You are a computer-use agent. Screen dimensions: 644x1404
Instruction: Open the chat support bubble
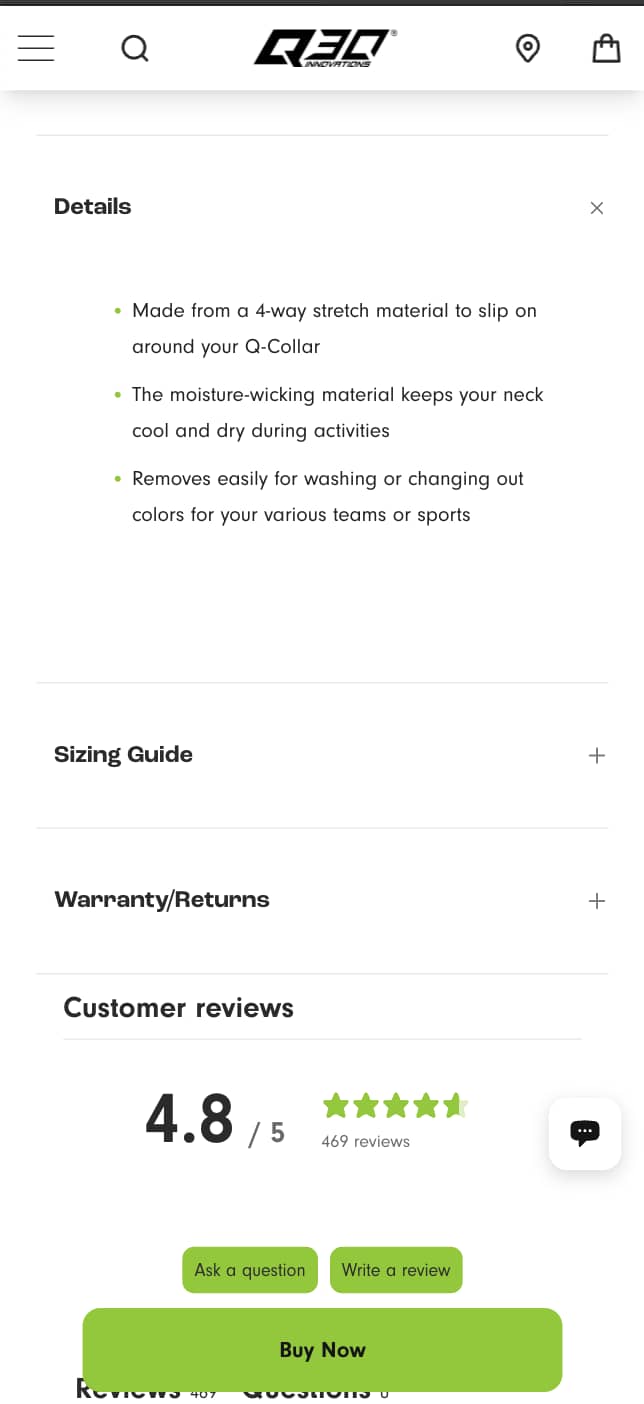[585, 1133]
